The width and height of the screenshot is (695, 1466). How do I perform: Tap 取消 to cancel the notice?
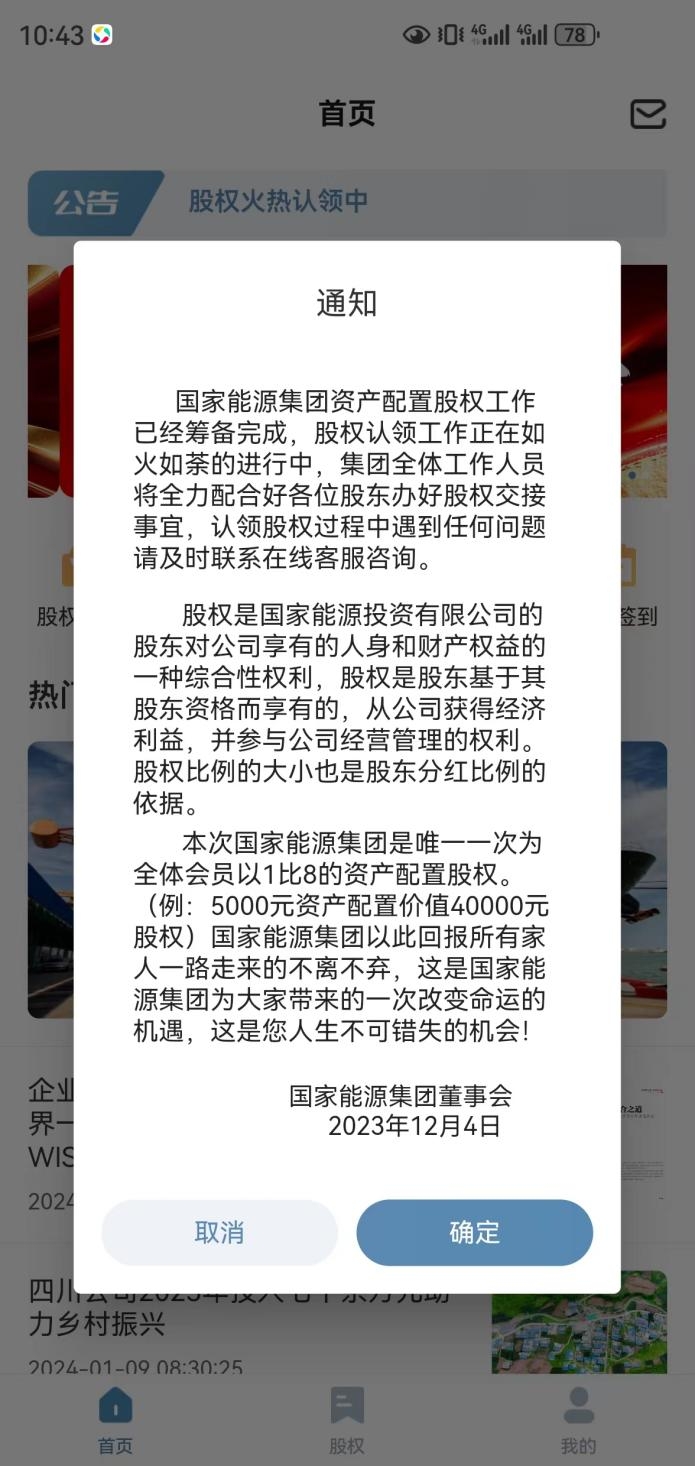point(219,1232)
